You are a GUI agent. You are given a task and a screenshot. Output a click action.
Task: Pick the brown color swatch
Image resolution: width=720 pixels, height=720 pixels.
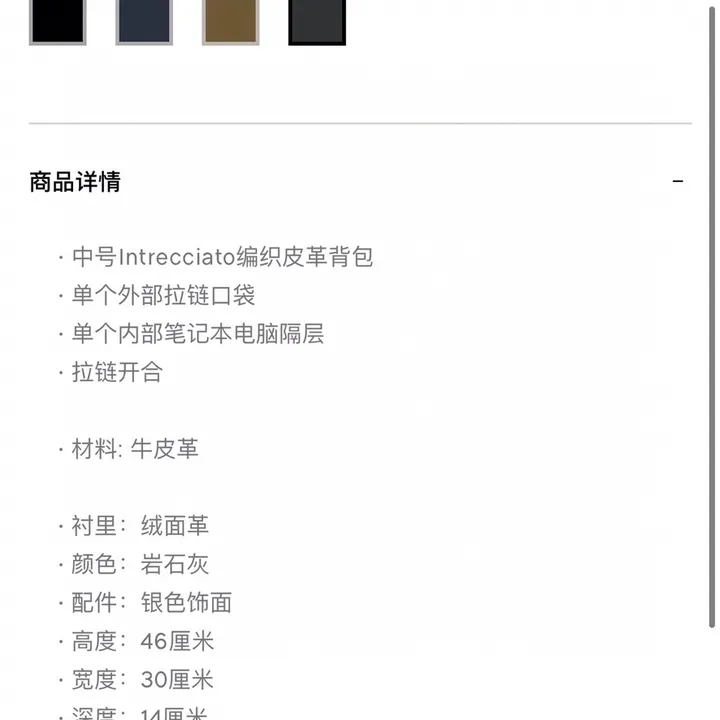click(231, 20)
